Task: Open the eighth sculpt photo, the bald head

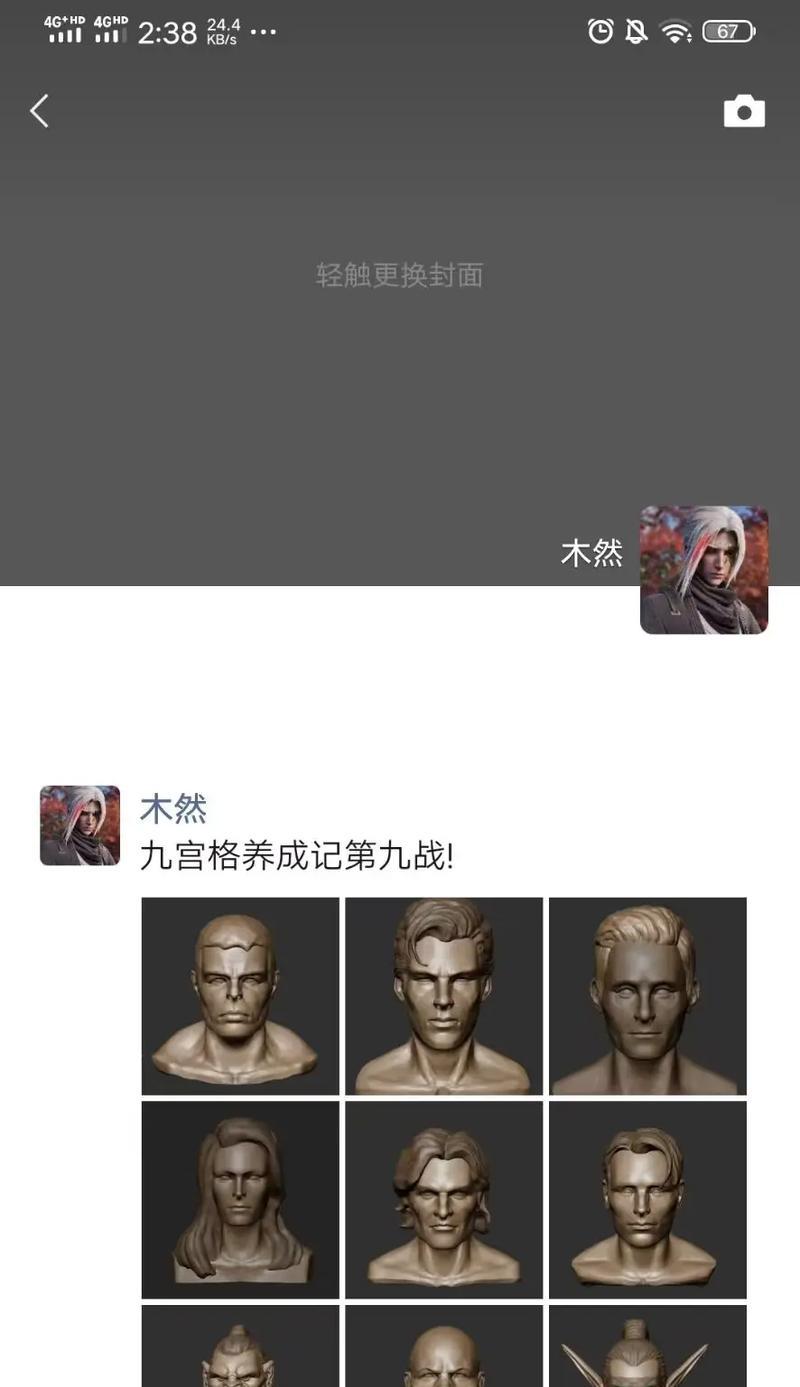Action: [x=444, y=1347]
